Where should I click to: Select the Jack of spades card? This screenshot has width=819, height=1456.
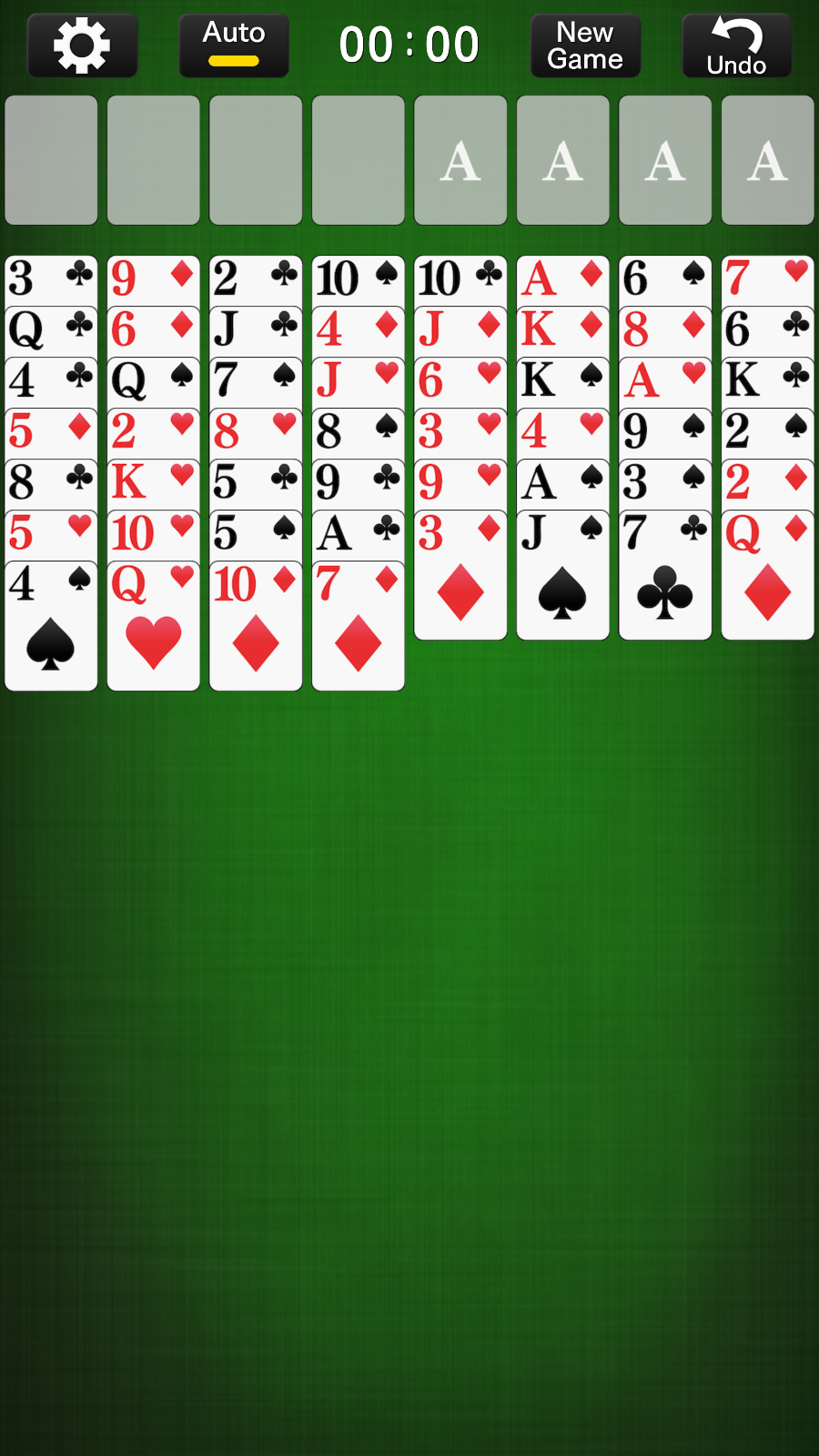(562, 575)
